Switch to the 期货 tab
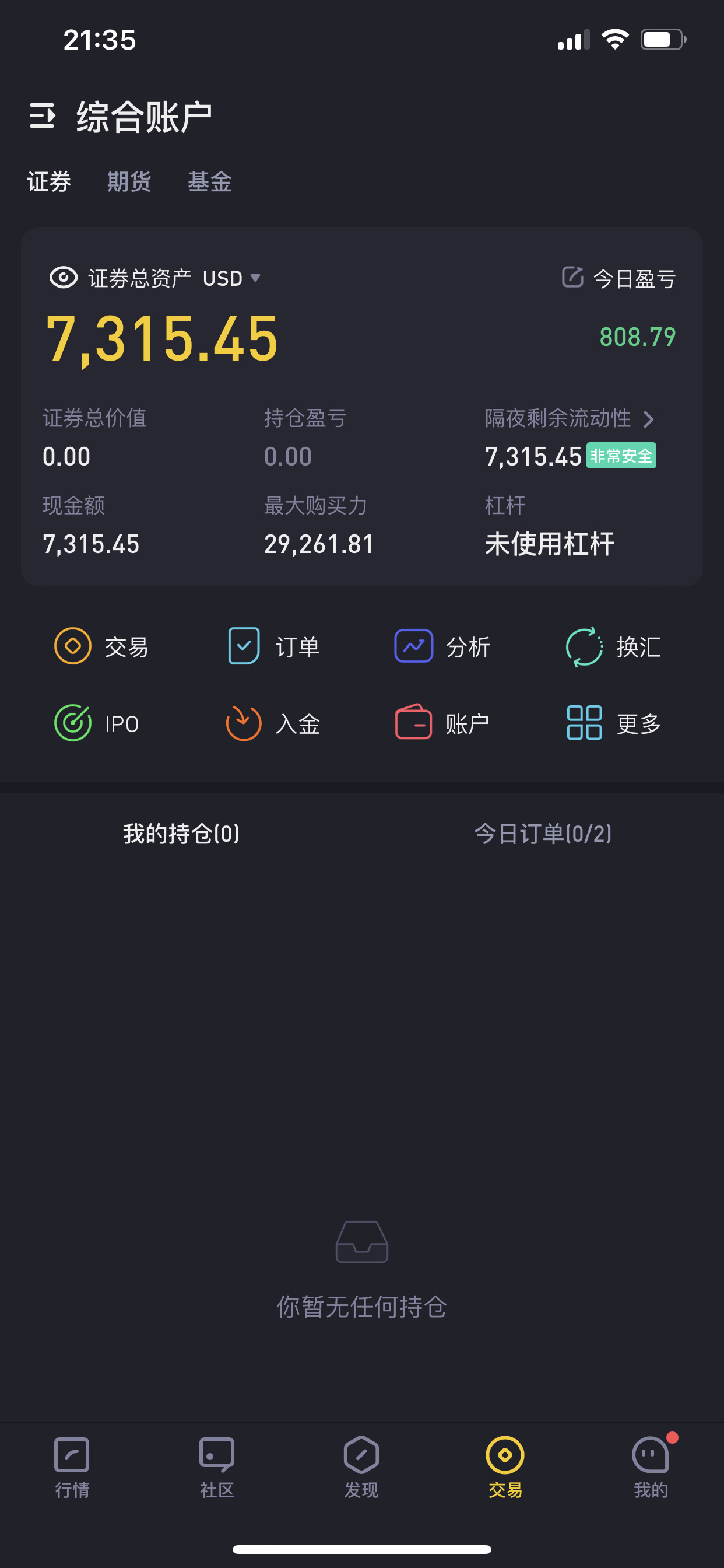Image resolution: width=724 pixels, height=1568 pixels. click(x=129, y=181)
